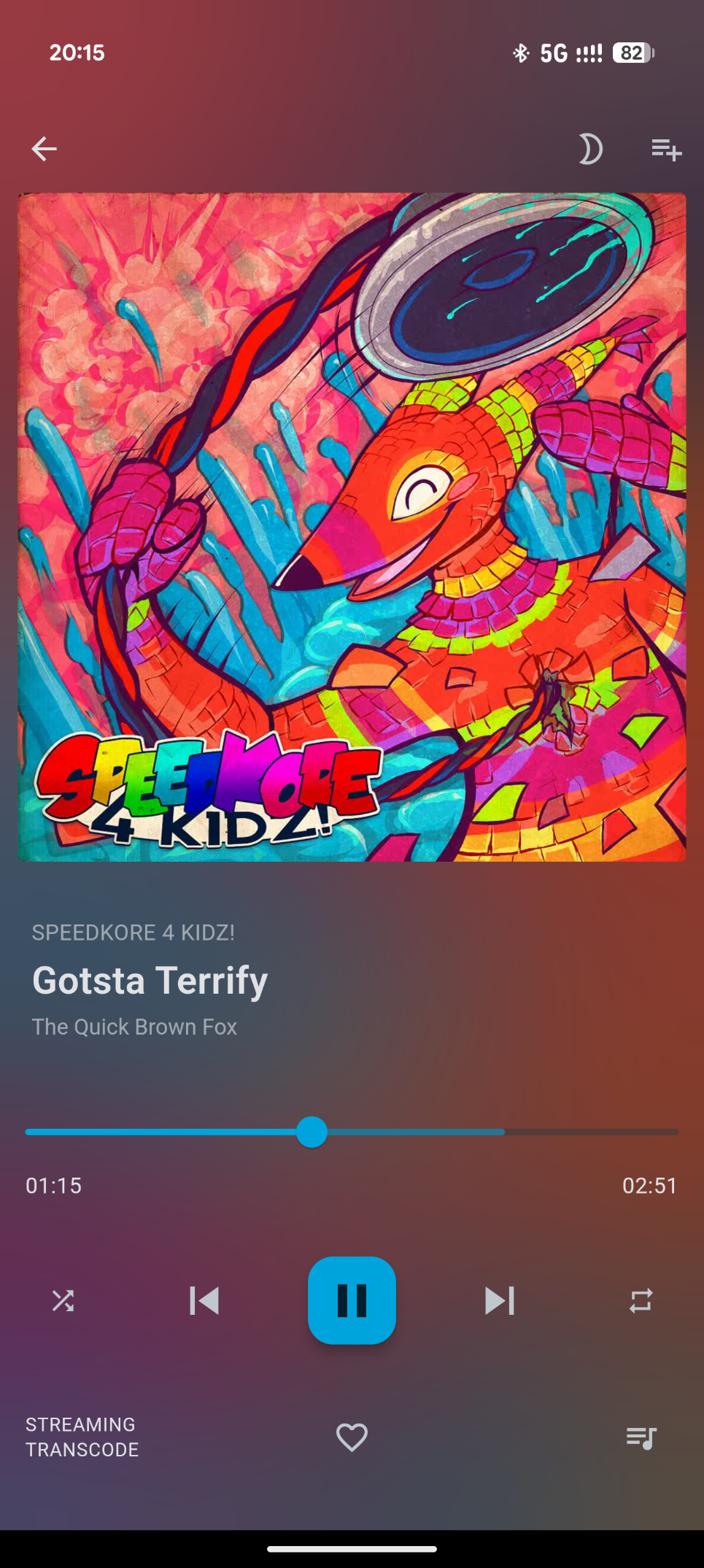This screenshot has width=704, height=1568.
Task: Go back using the top-left arrow
Action: (x=45, y=149)
